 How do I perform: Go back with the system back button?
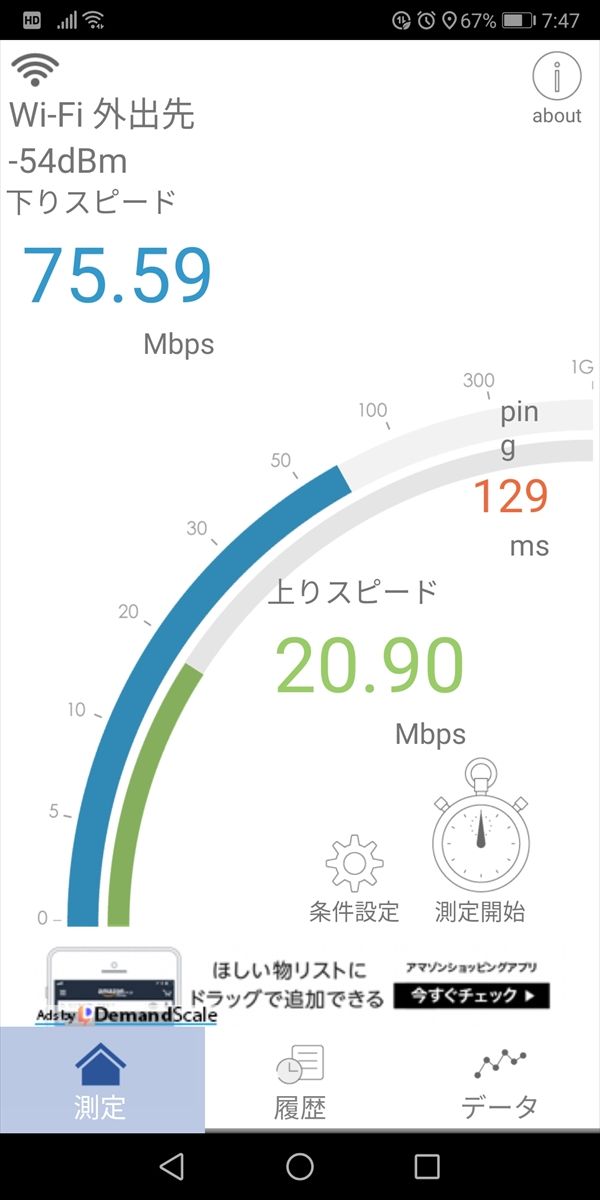[172, 1166]
